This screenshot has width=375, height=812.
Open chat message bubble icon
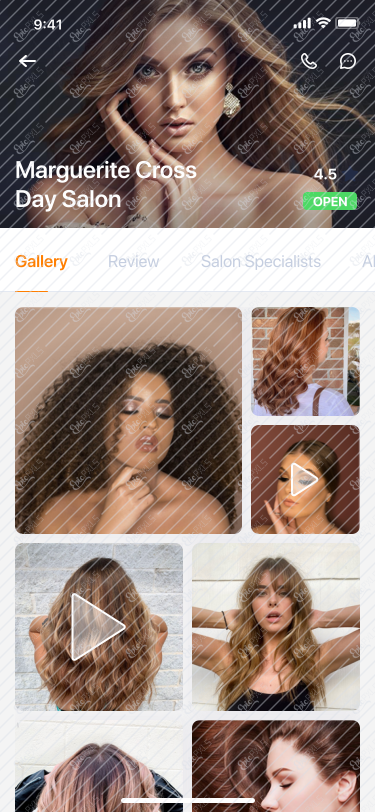click(x=348, y=61)
